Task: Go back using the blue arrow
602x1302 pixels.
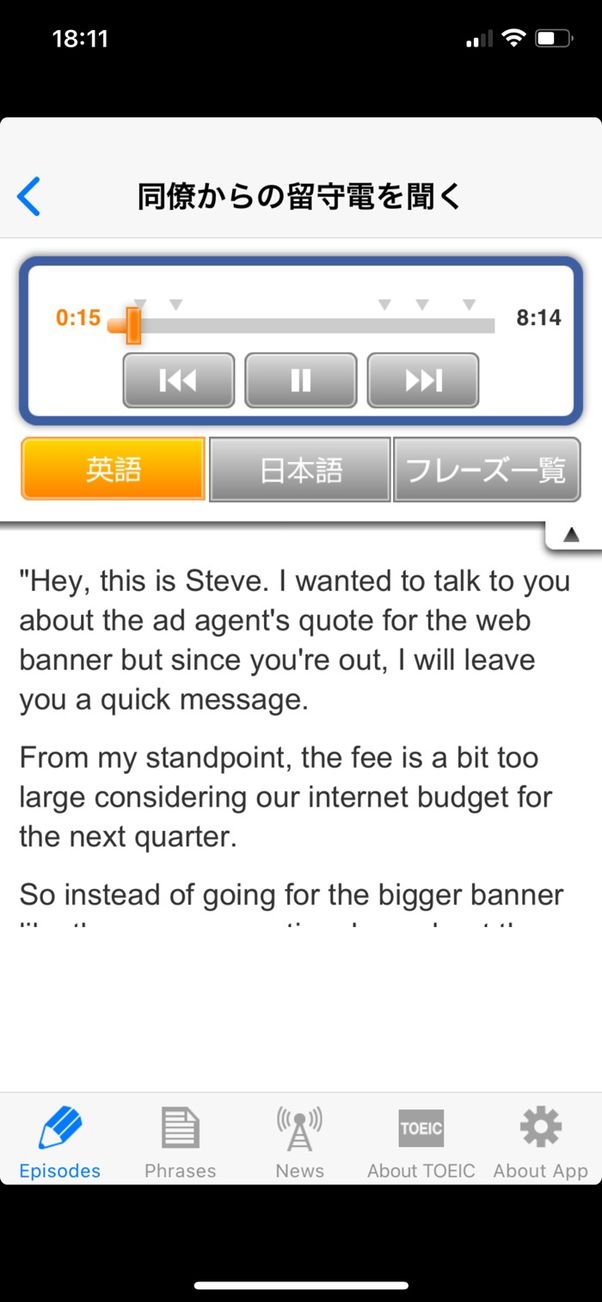Action: (x=30, y=197)
